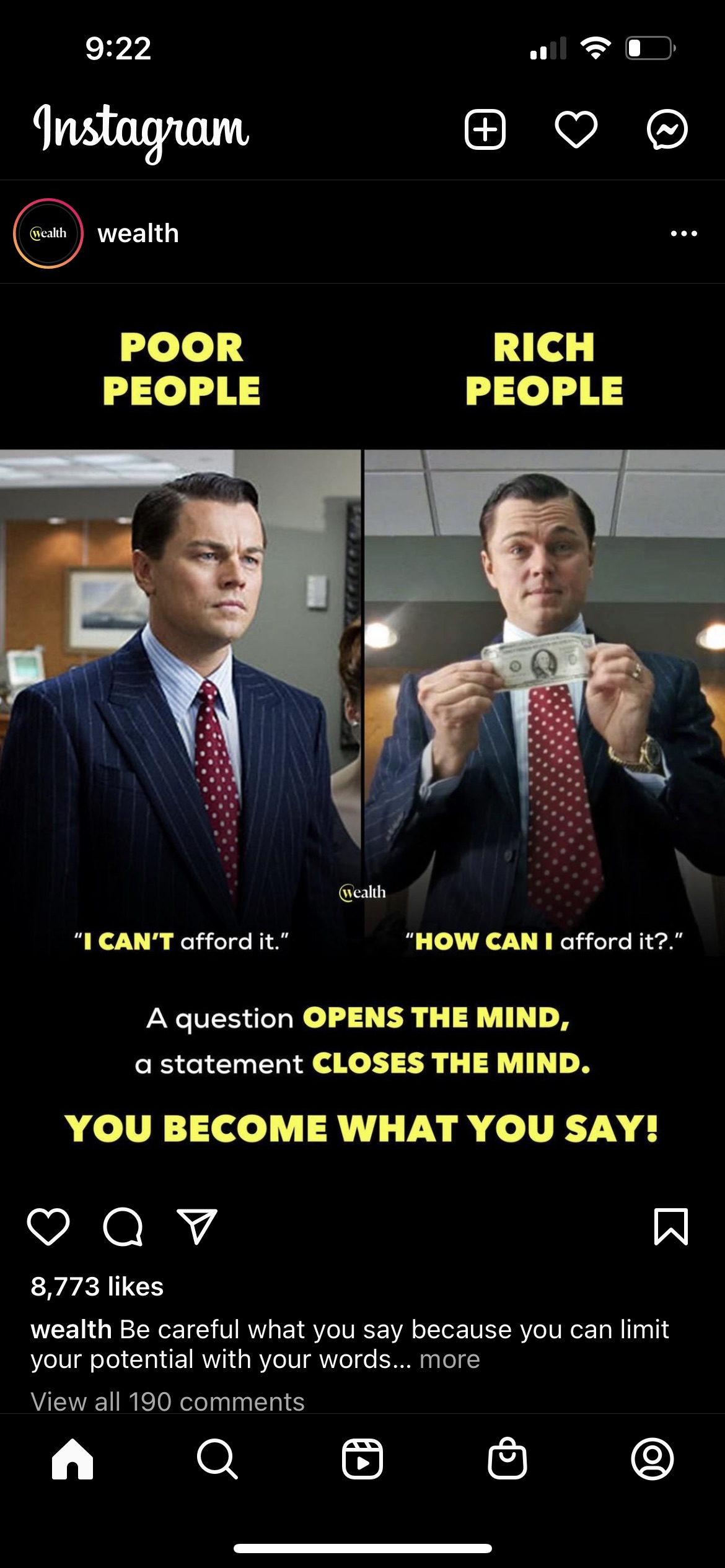
Task: Go to the Home tab
Action: pyautogui.click(x=72, y=1459)
